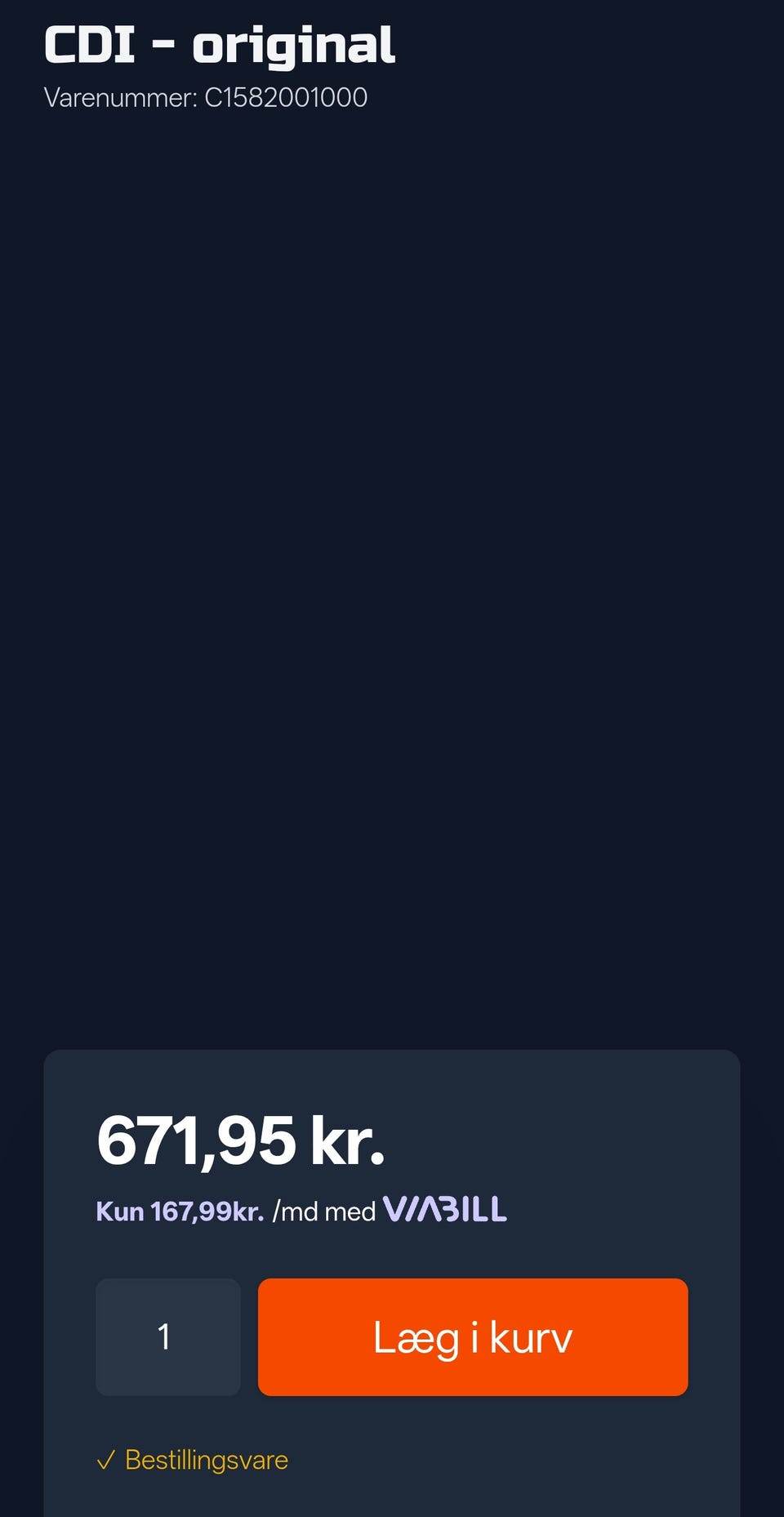Open the ViaBill monthly payment offer
The height and width of the screenshot is (1517, 784).
301,1210
